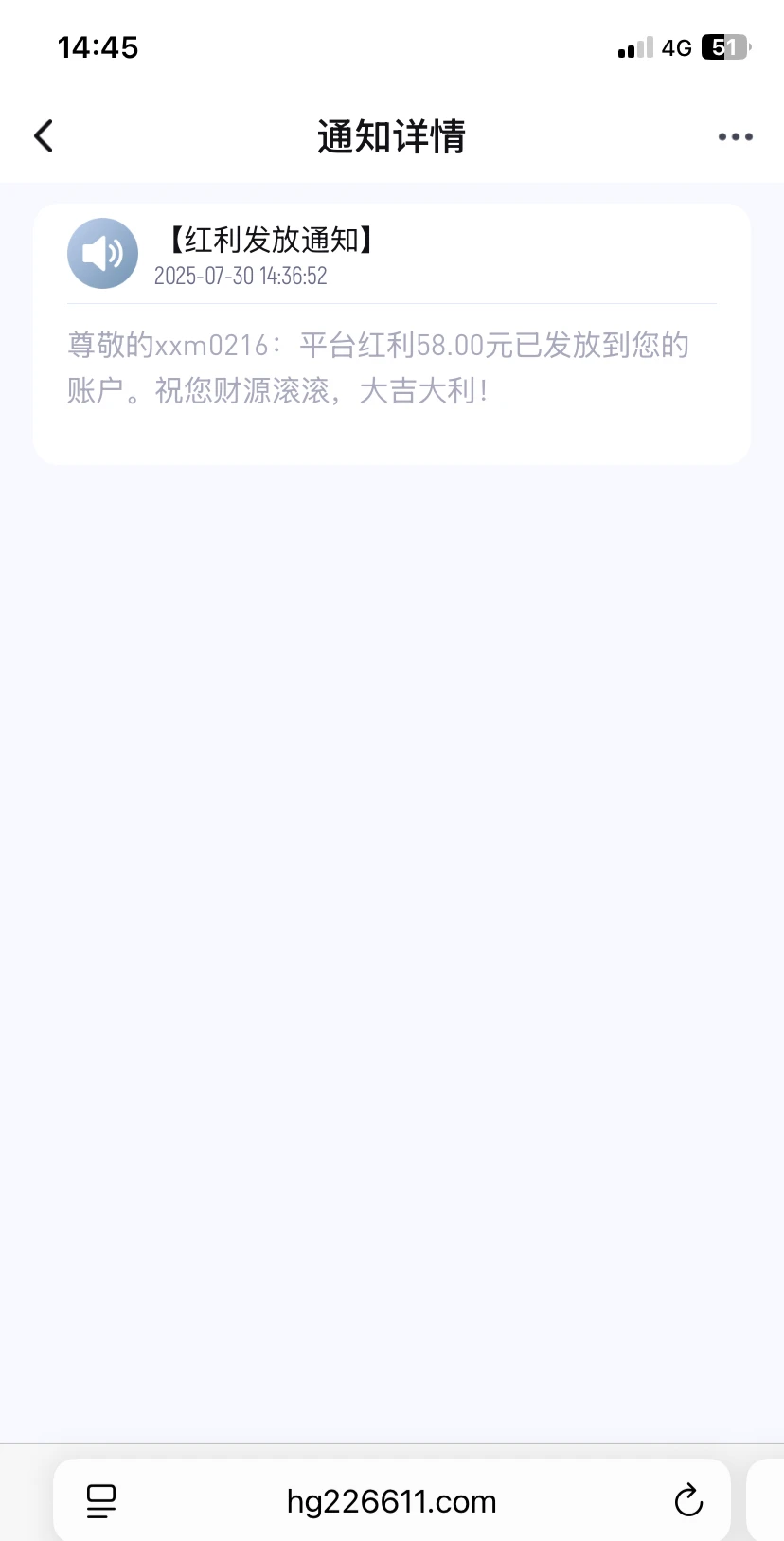Open the three-dot more options menu
The height and width of the screenshot is (1541, 784).
pos(736,136)
